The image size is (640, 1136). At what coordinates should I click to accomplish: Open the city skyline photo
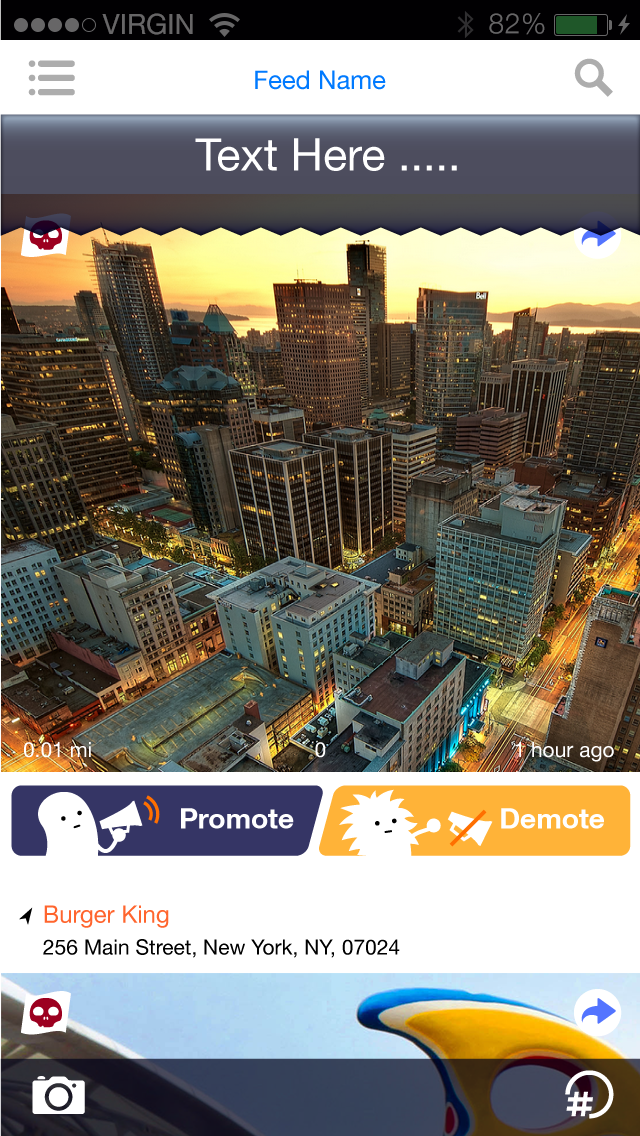(320, 500)
